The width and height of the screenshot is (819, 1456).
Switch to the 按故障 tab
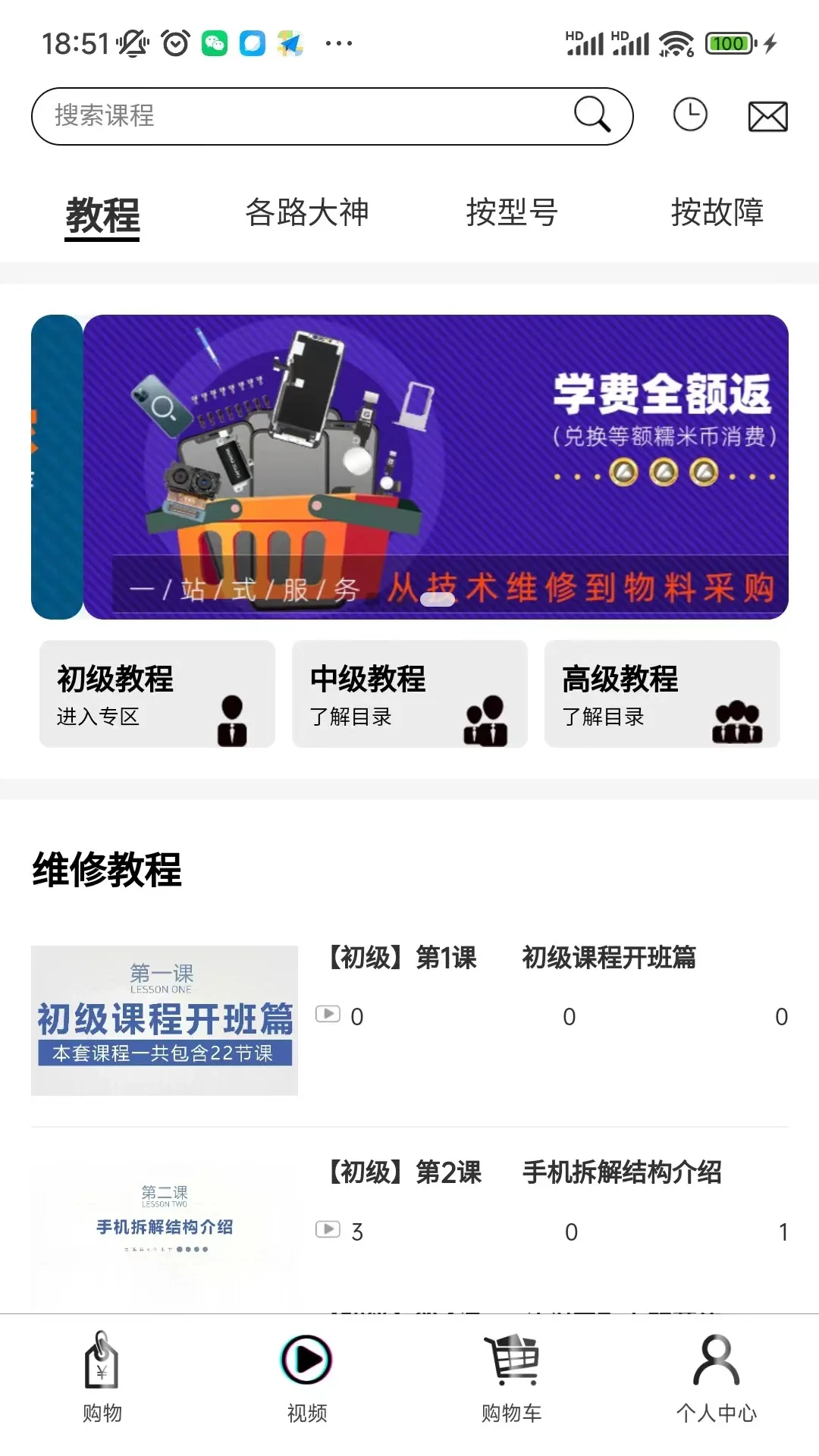[x=717, y=212]
